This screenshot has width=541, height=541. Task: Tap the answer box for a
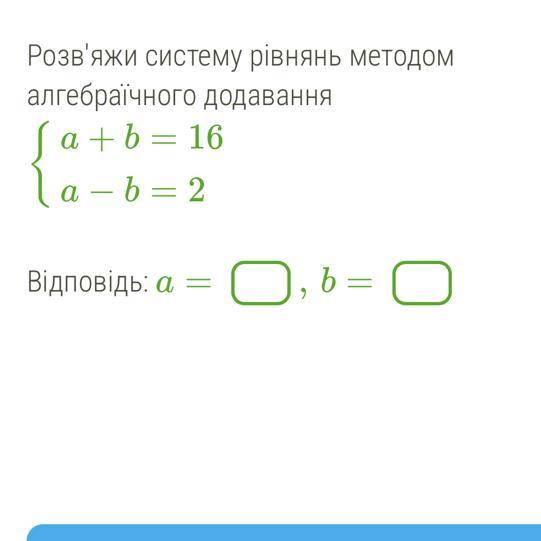[260, 283]
